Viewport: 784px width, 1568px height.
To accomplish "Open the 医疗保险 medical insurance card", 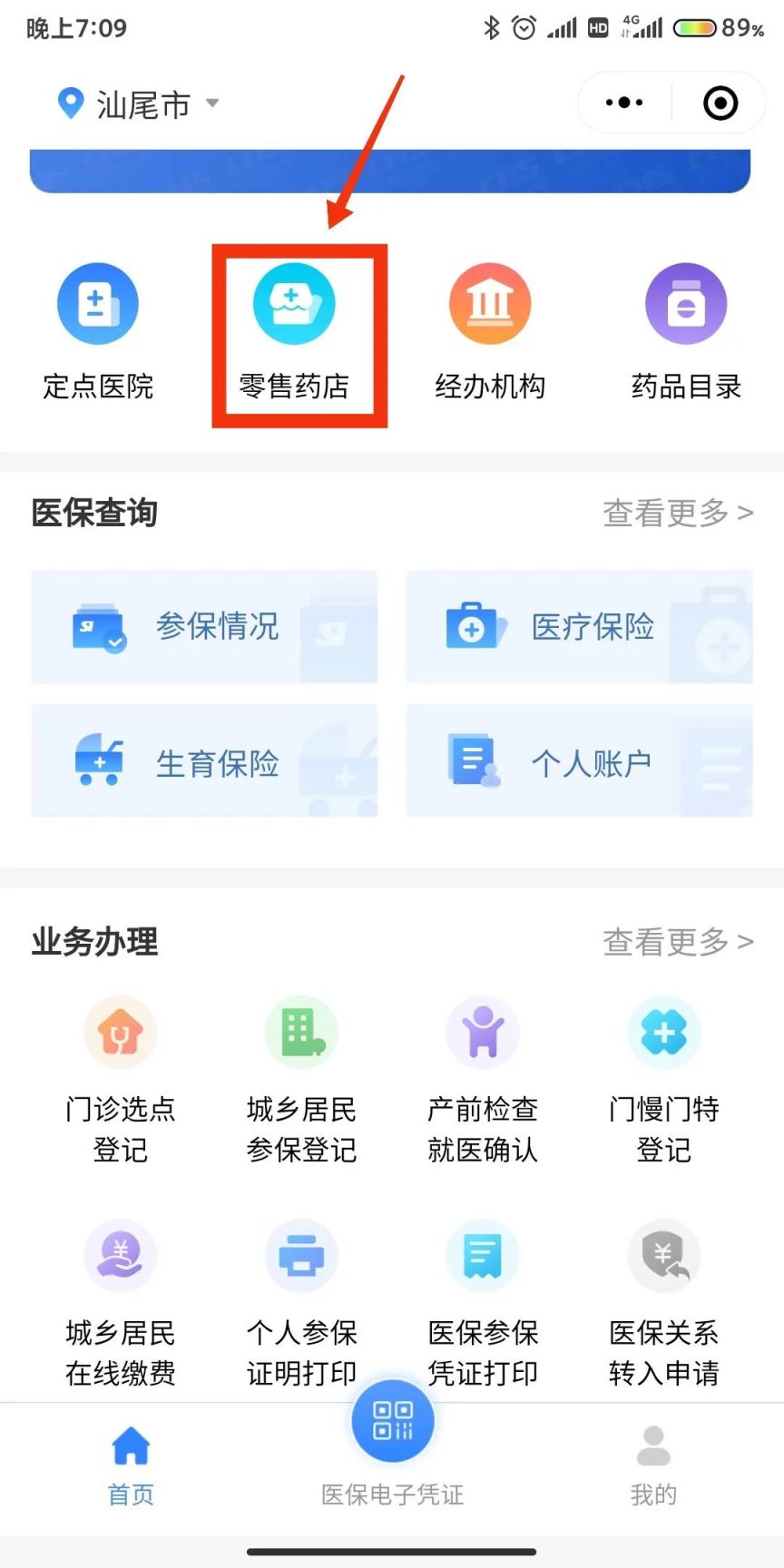I will [579, 627].
